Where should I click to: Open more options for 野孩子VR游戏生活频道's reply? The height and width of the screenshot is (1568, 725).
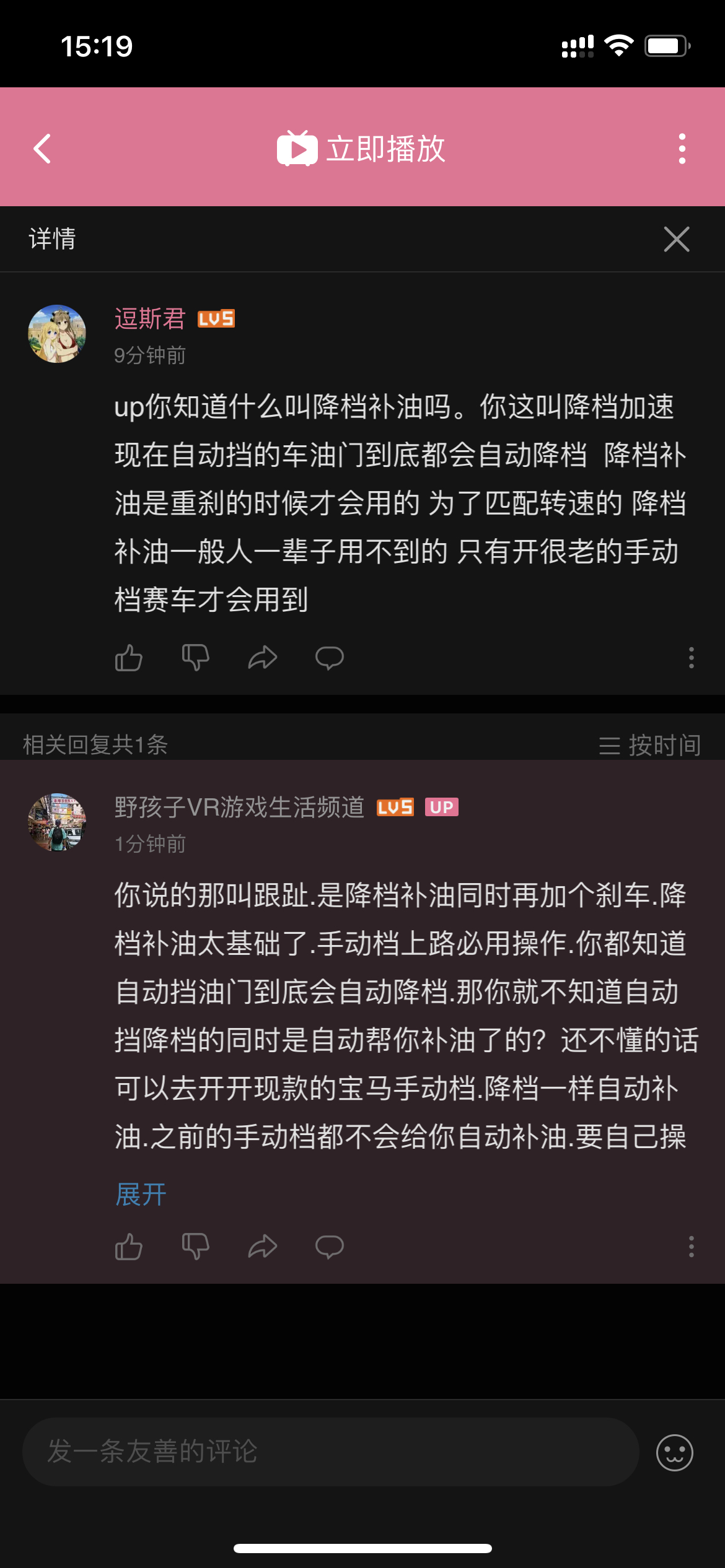[692, 1247]
